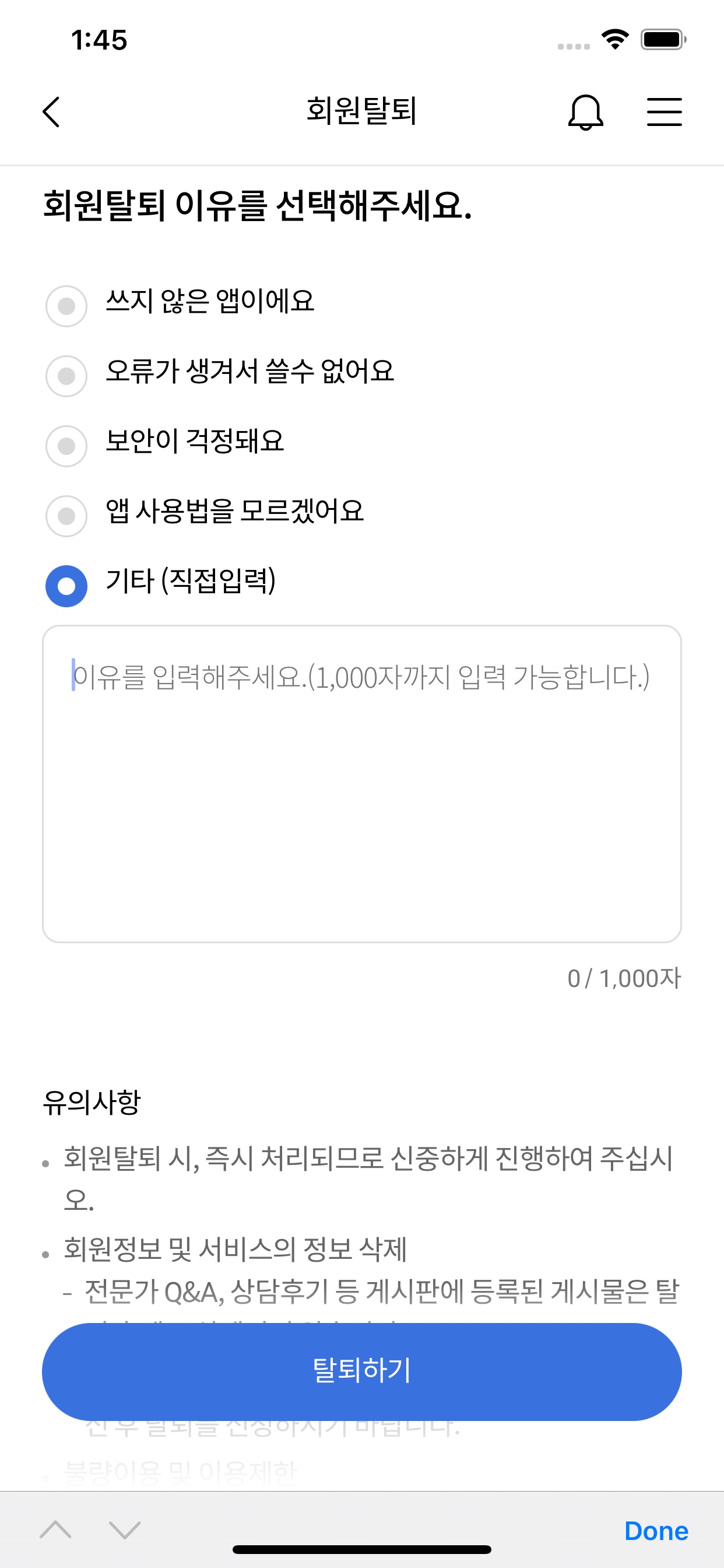
Task: Tap the Wi-Fi icon in the status bar
Action: 613,39
